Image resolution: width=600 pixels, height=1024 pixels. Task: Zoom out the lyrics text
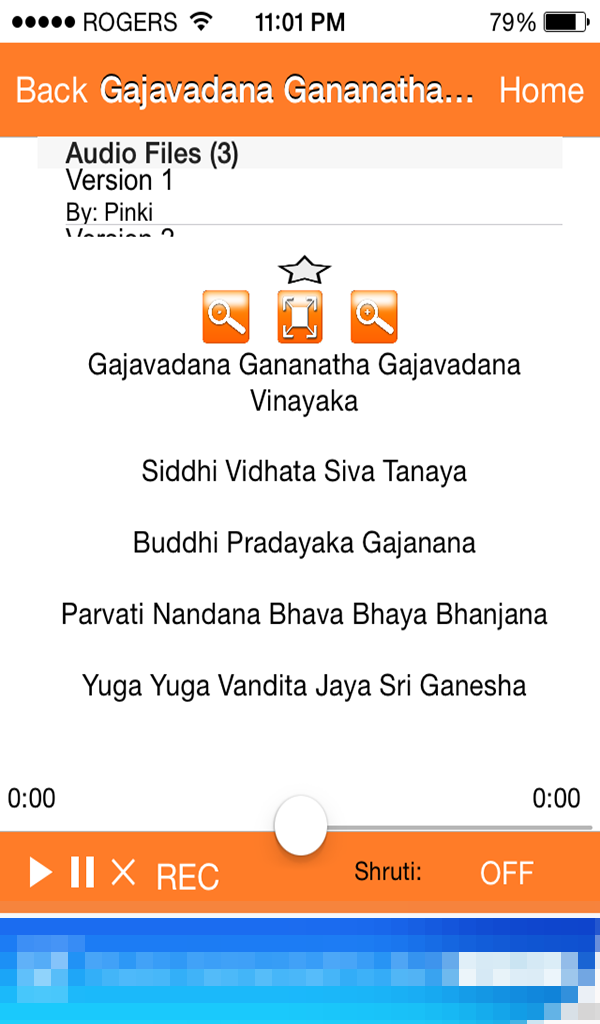click(225, 317)
